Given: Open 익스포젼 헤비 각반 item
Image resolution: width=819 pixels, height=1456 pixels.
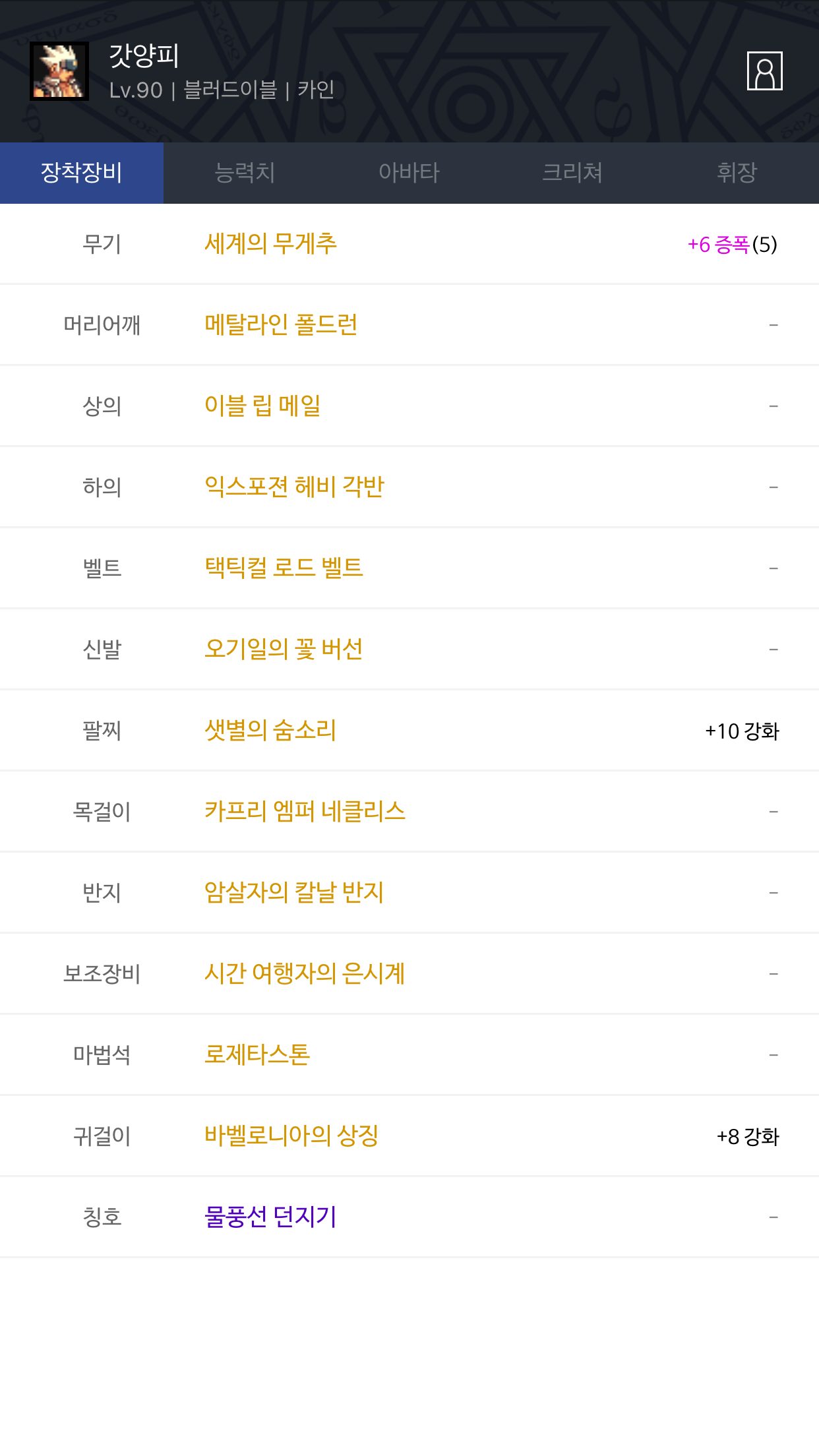Looking at the screenshot, I should [294, 487].
